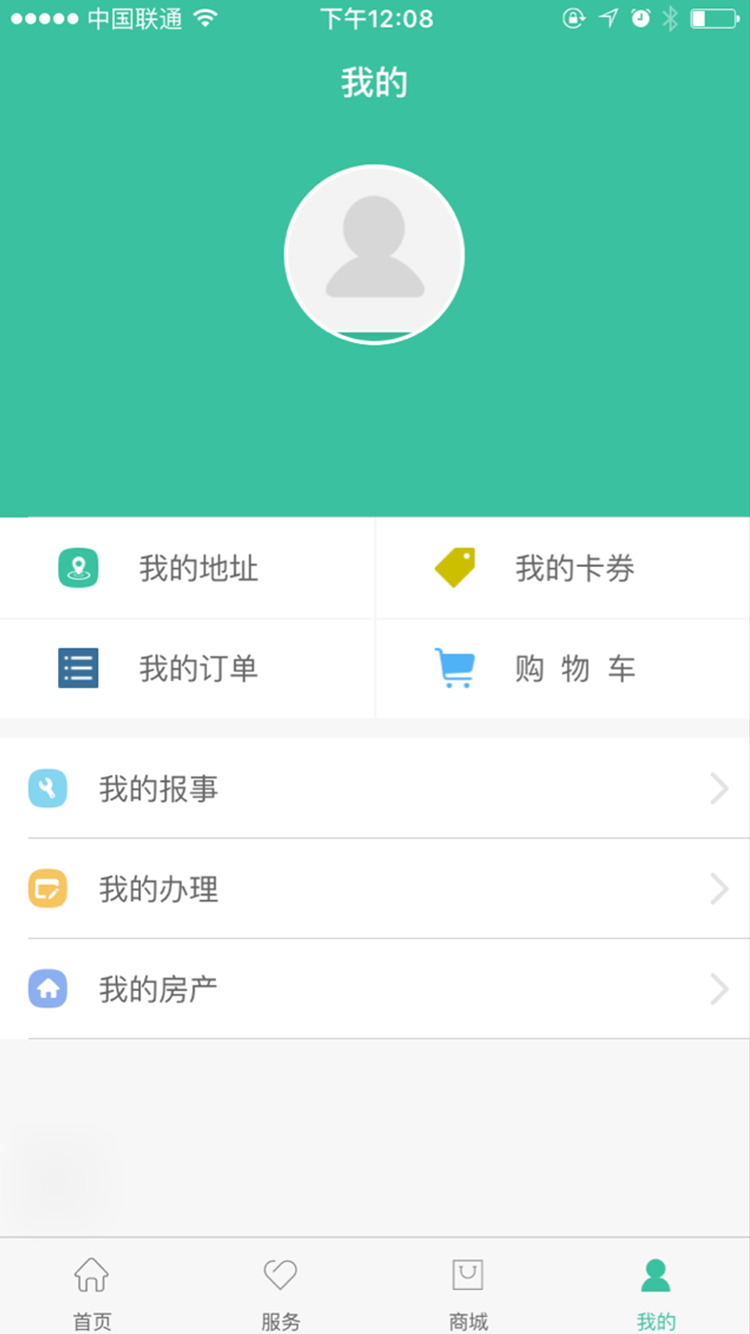Tap the profile avatar placeholder

pos(374,255)
